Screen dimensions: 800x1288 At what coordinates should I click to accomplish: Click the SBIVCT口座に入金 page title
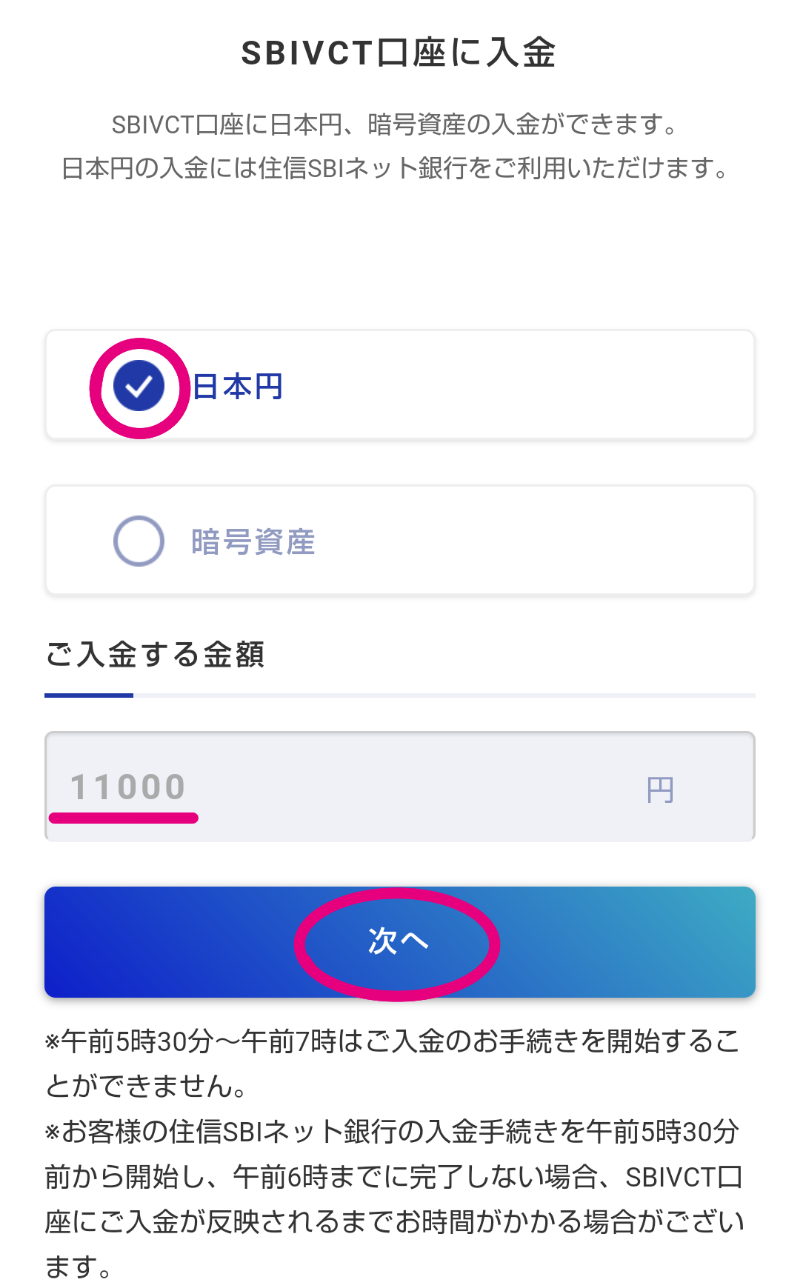[400, 48]
